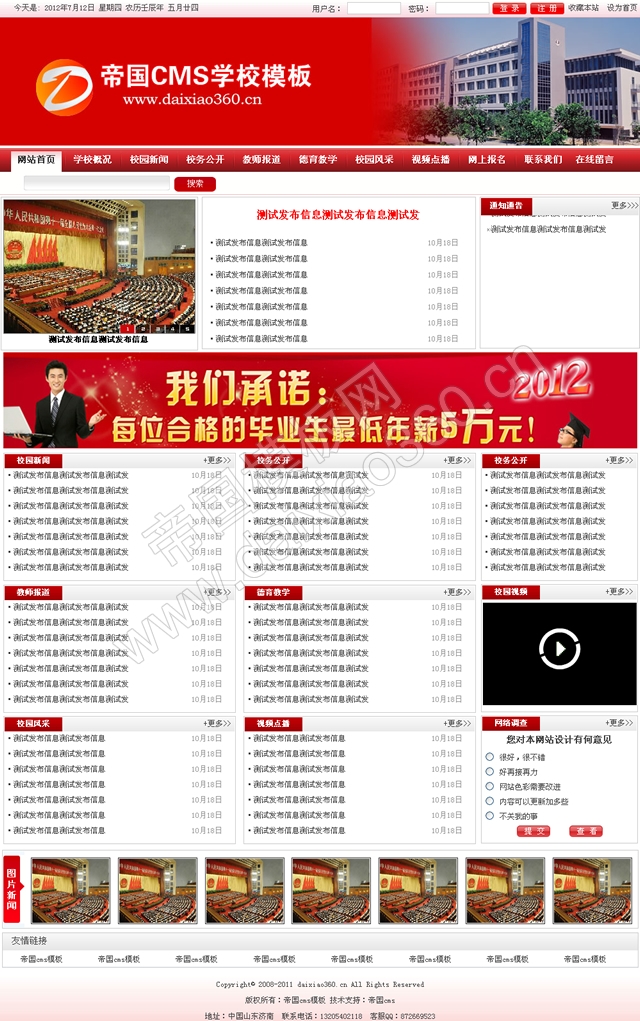The image size is (640, 1021).
Task: Play the 校园视频 campus video
Action: [x=559, y=650]
